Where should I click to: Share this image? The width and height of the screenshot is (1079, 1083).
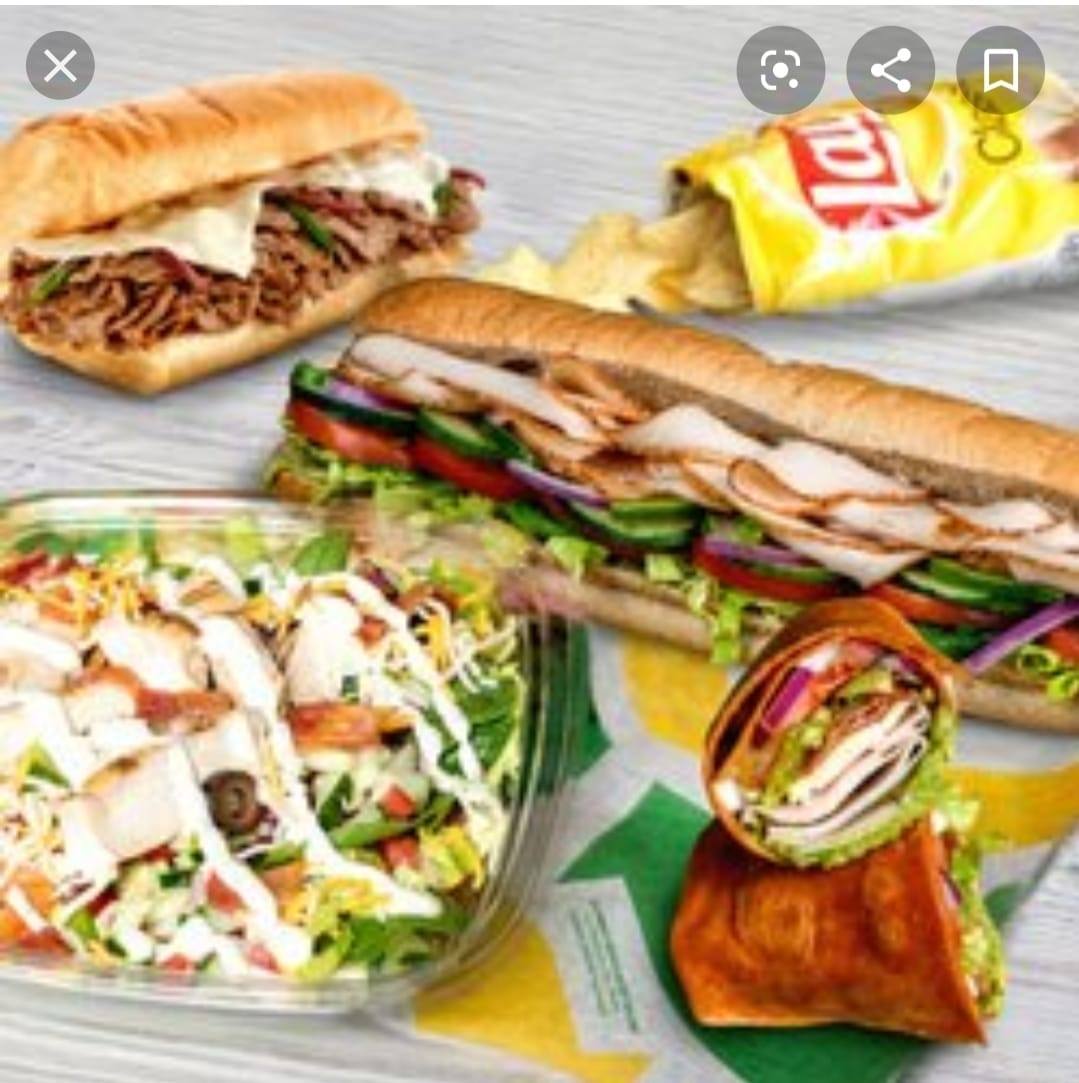click(890, 70)
